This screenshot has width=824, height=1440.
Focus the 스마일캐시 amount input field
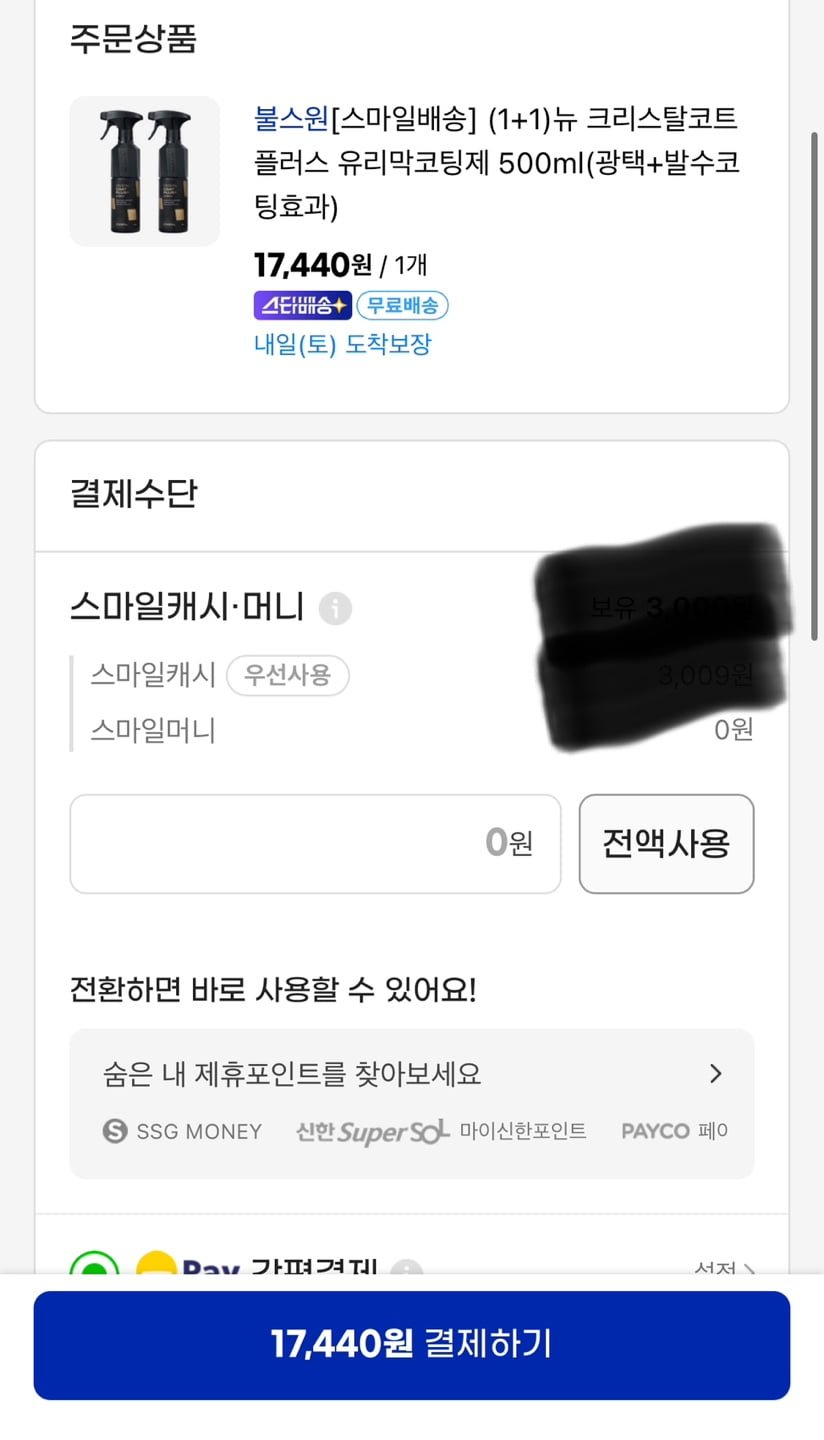tap(315, 844)
